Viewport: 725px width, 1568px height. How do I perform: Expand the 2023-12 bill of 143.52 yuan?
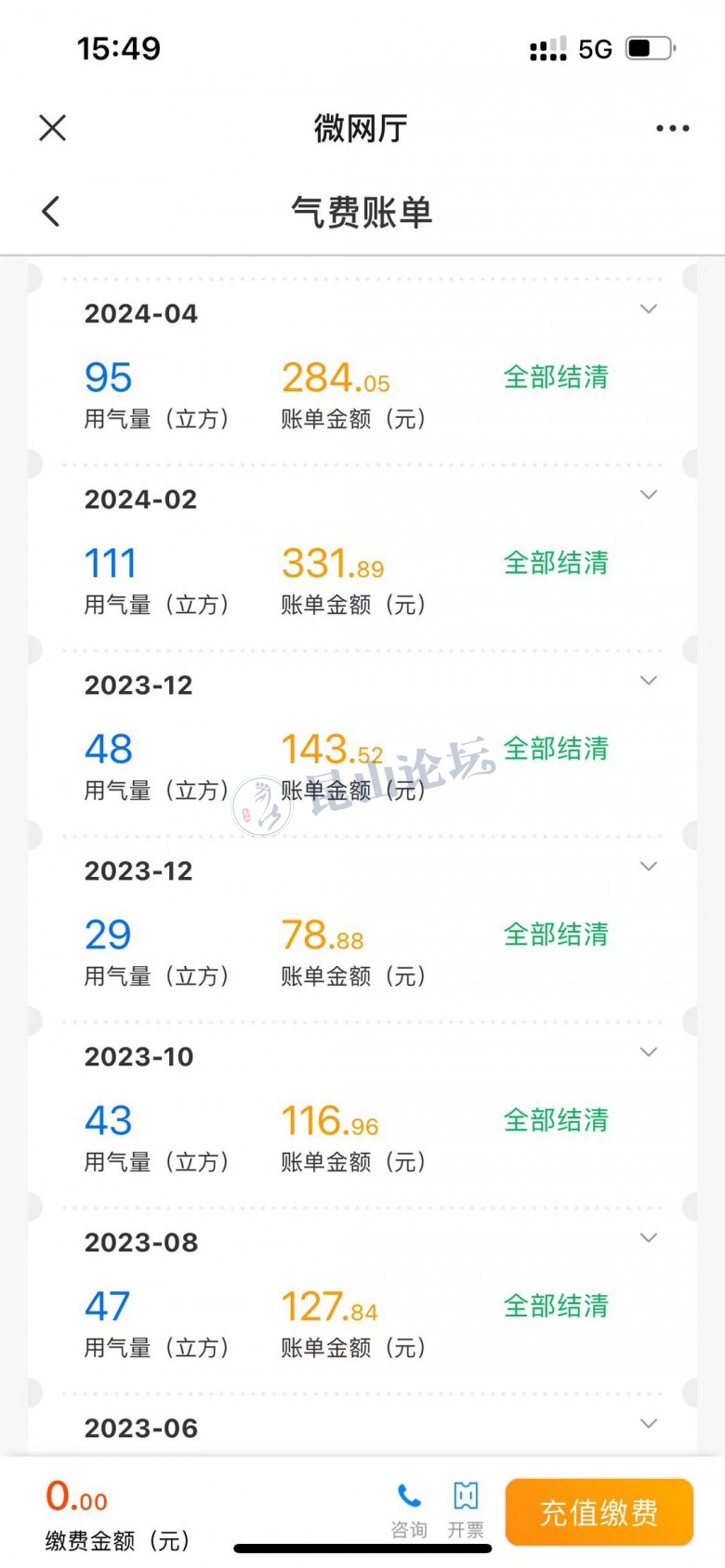coord(649,681)
